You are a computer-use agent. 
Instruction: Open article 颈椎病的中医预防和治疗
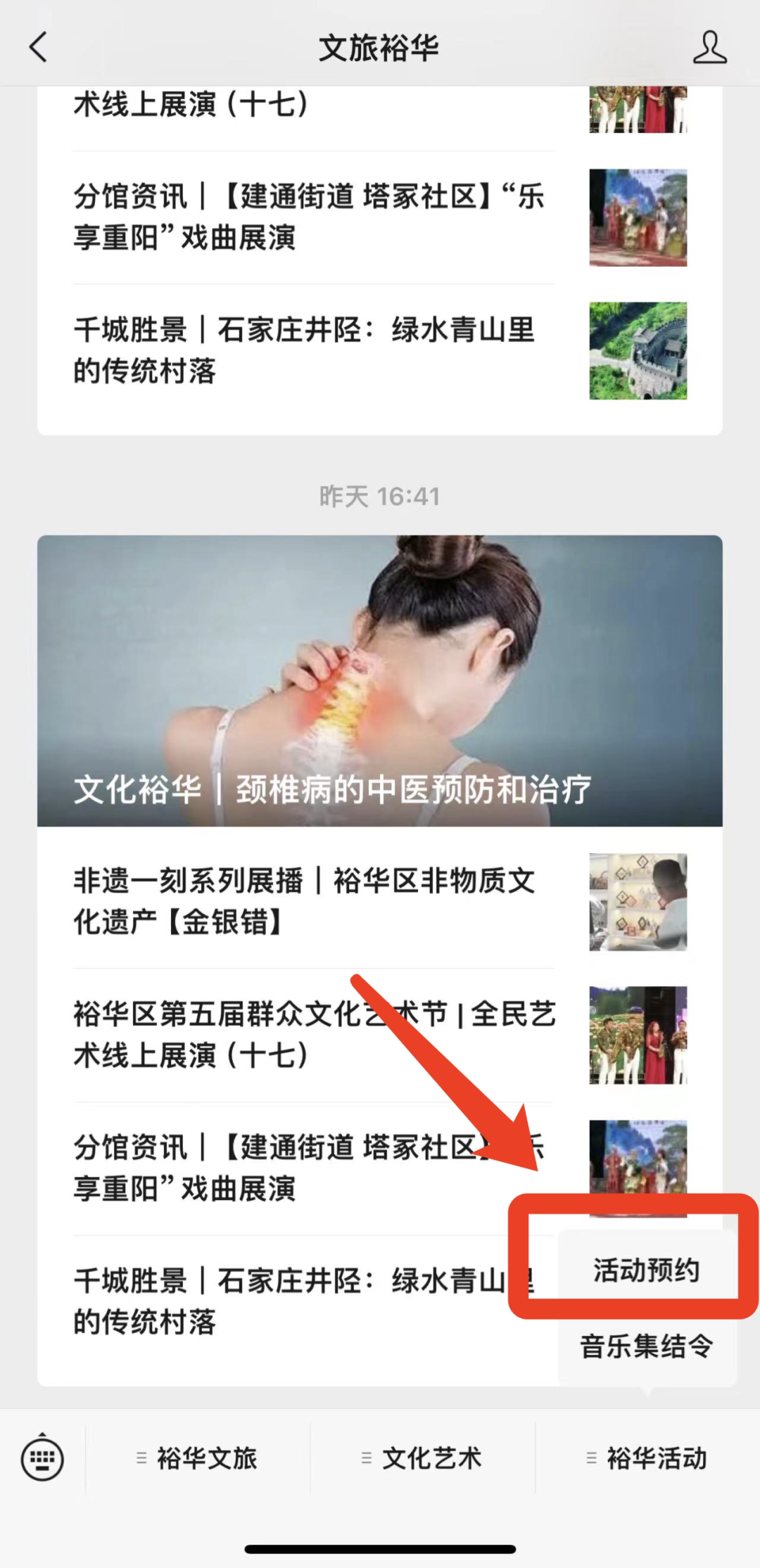(x=379, y=681)
